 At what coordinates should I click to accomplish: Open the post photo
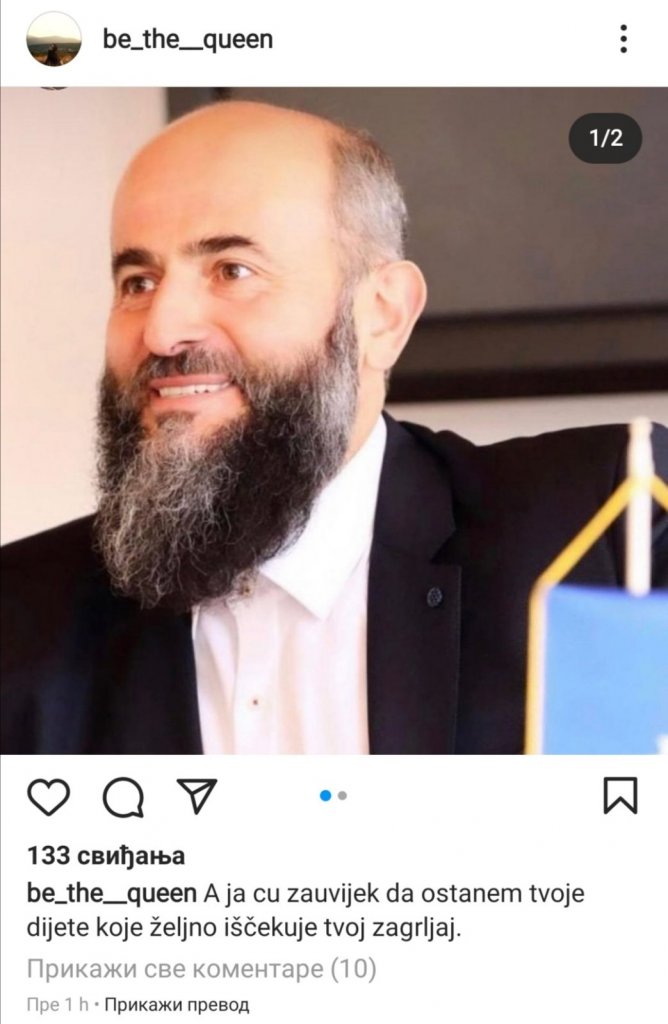click(334, 420)
